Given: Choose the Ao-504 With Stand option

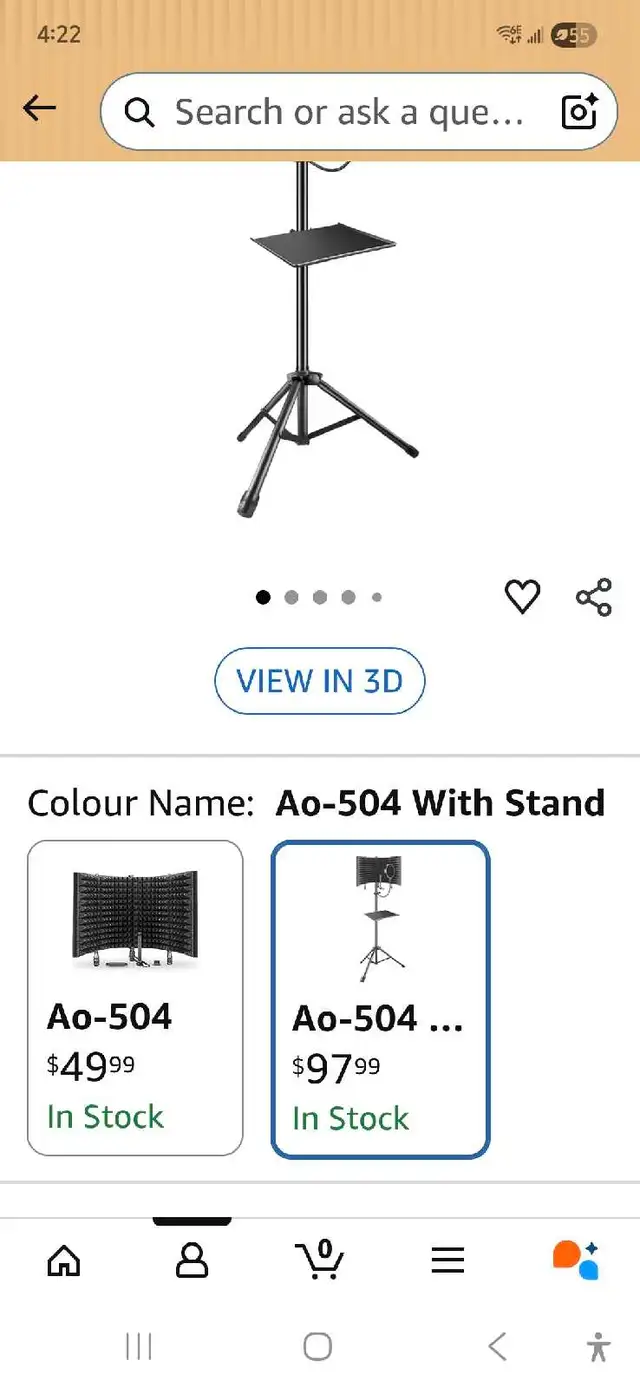Looking at the screenshot, I should 380,998.
